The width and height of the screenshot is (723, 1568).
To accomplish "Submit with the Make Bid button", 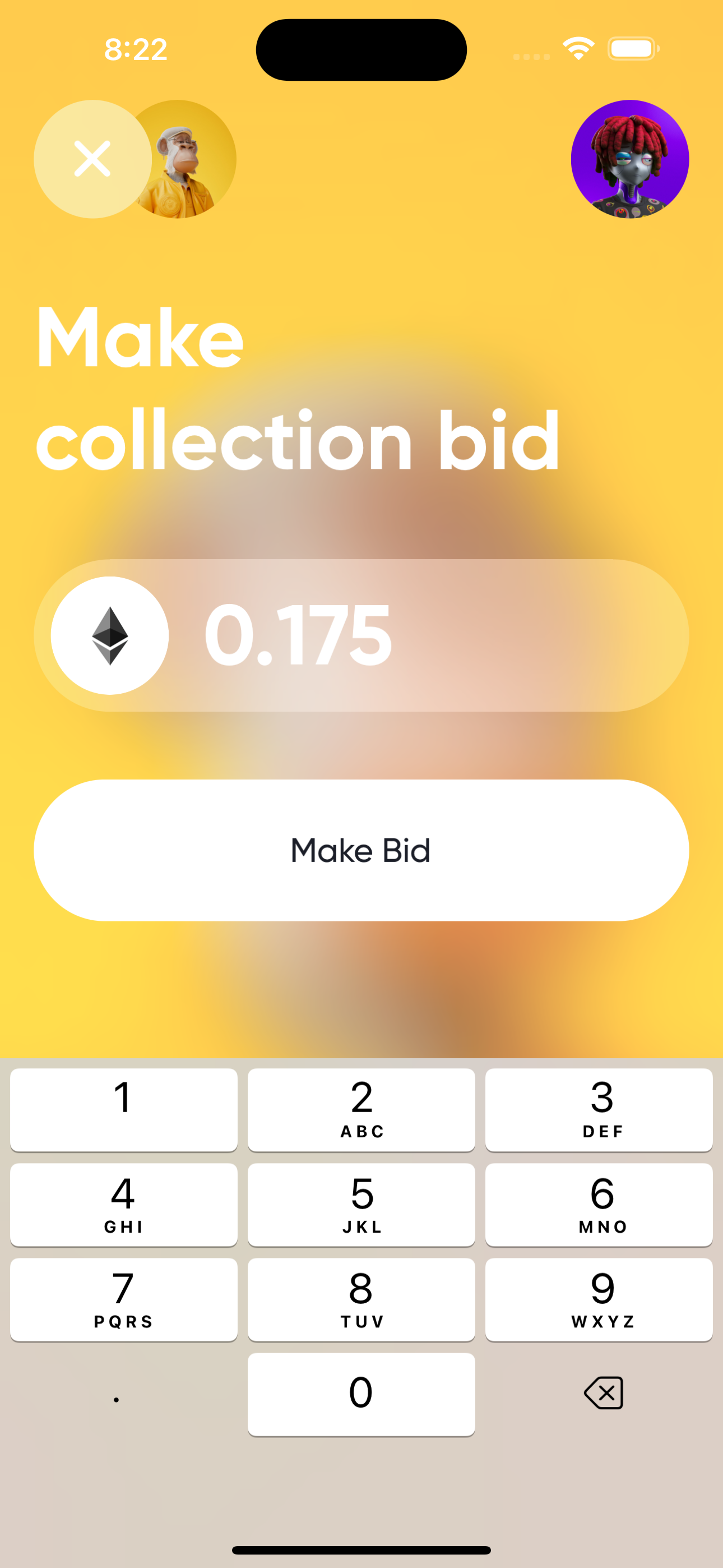I will pyautogui.click(x=361, y=850).
